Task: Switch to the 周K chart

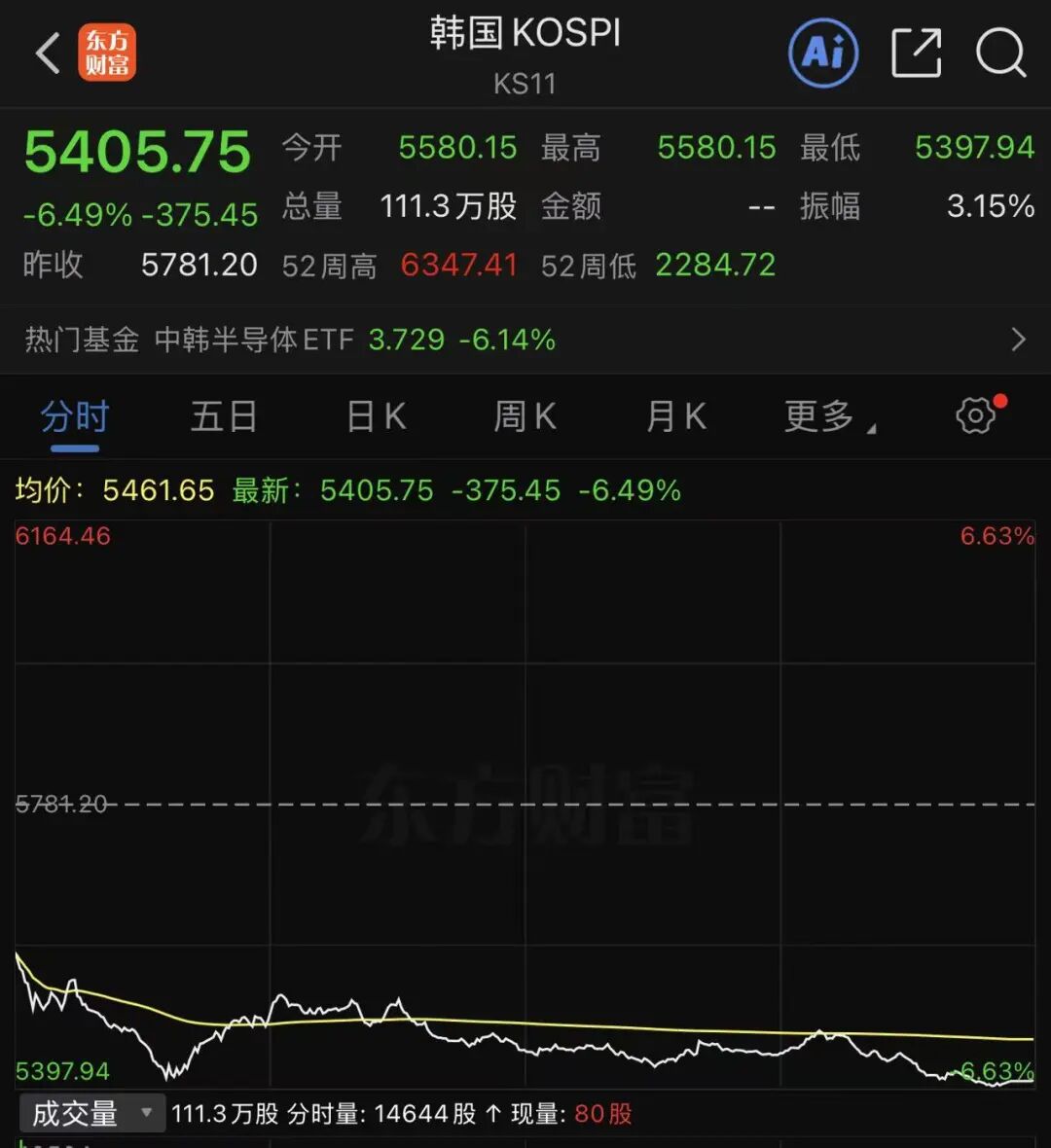Action: pyautogui.click(x=525, y=417)
